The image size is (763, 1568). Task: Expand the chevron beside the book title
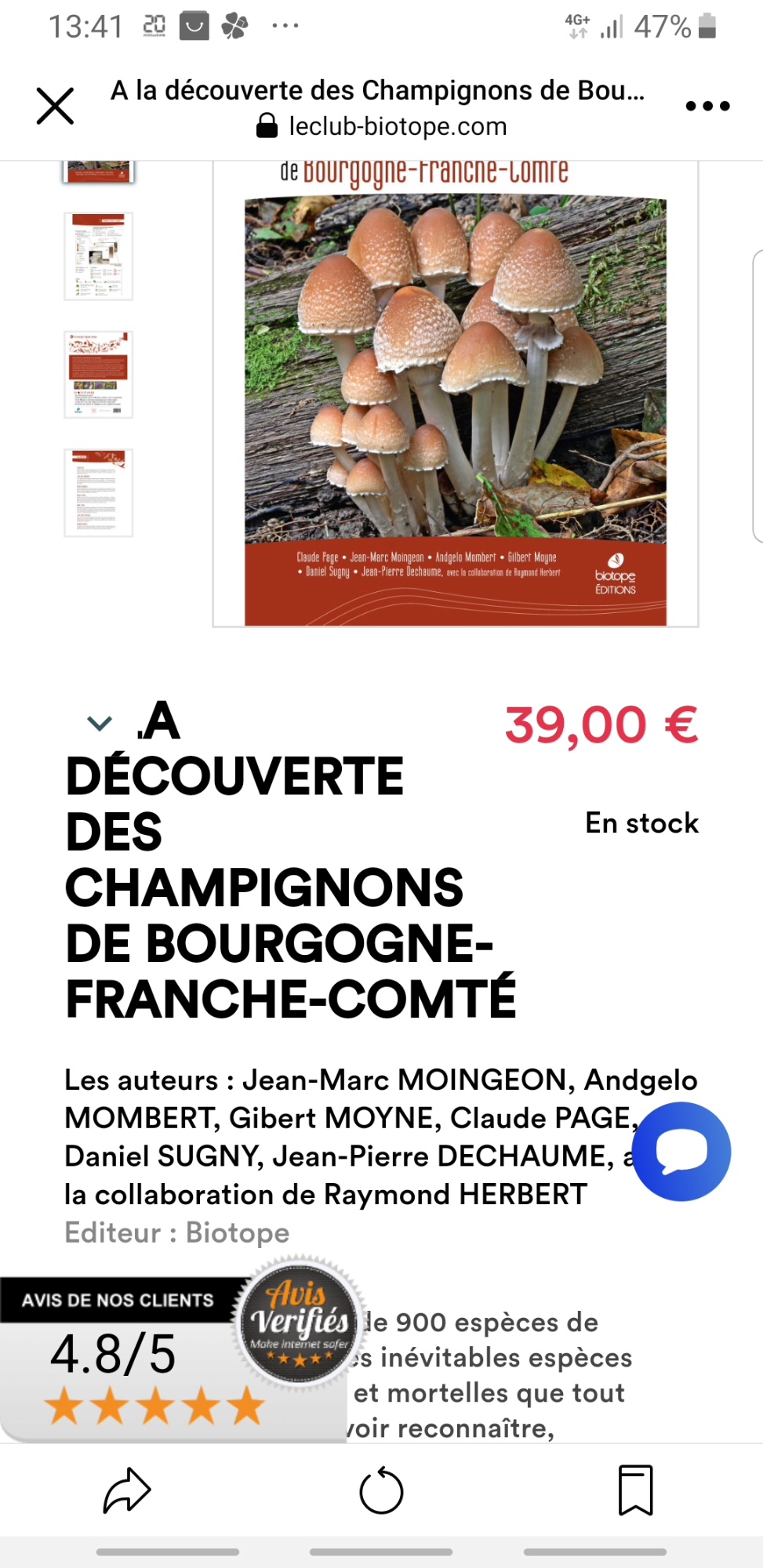click(x=100, y=723)
